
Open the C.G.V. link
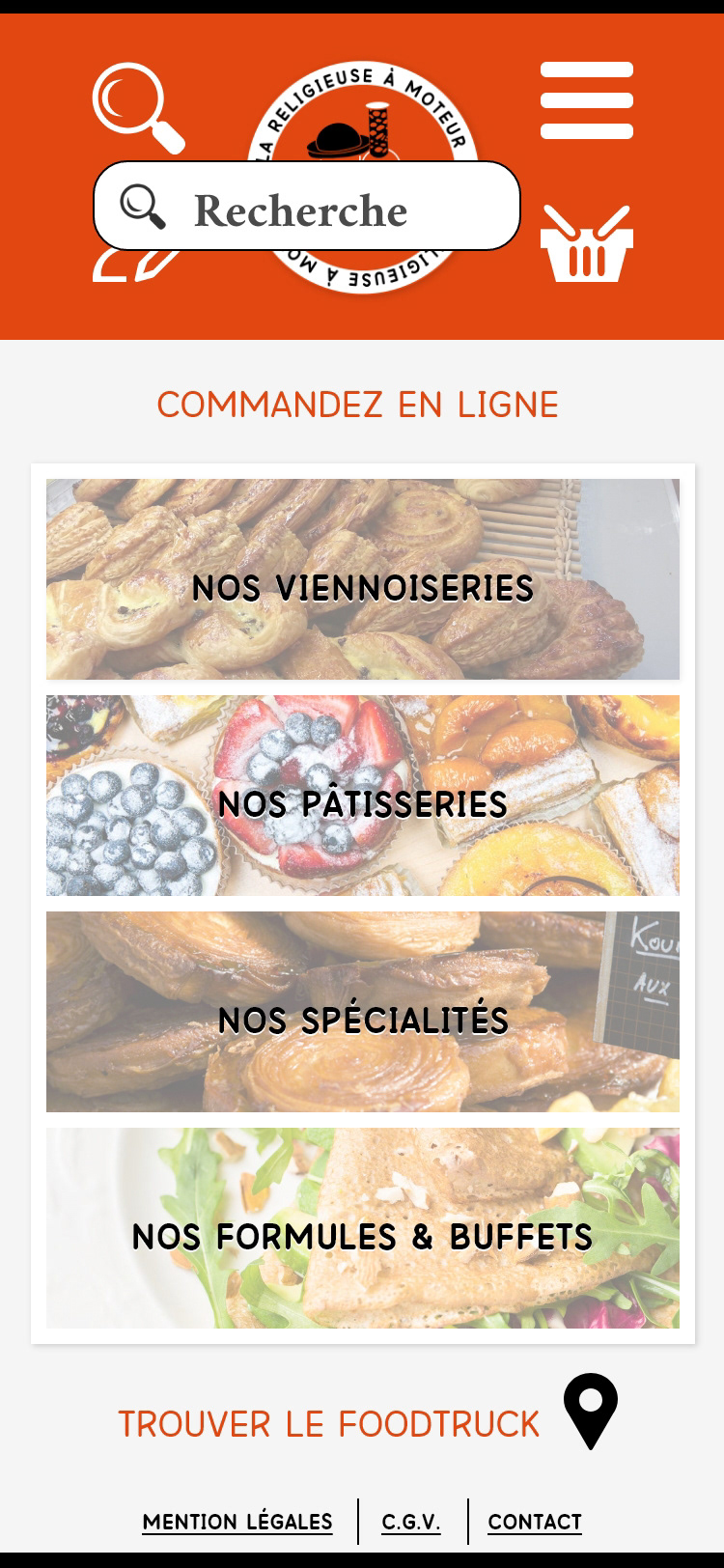(411, 1523)
